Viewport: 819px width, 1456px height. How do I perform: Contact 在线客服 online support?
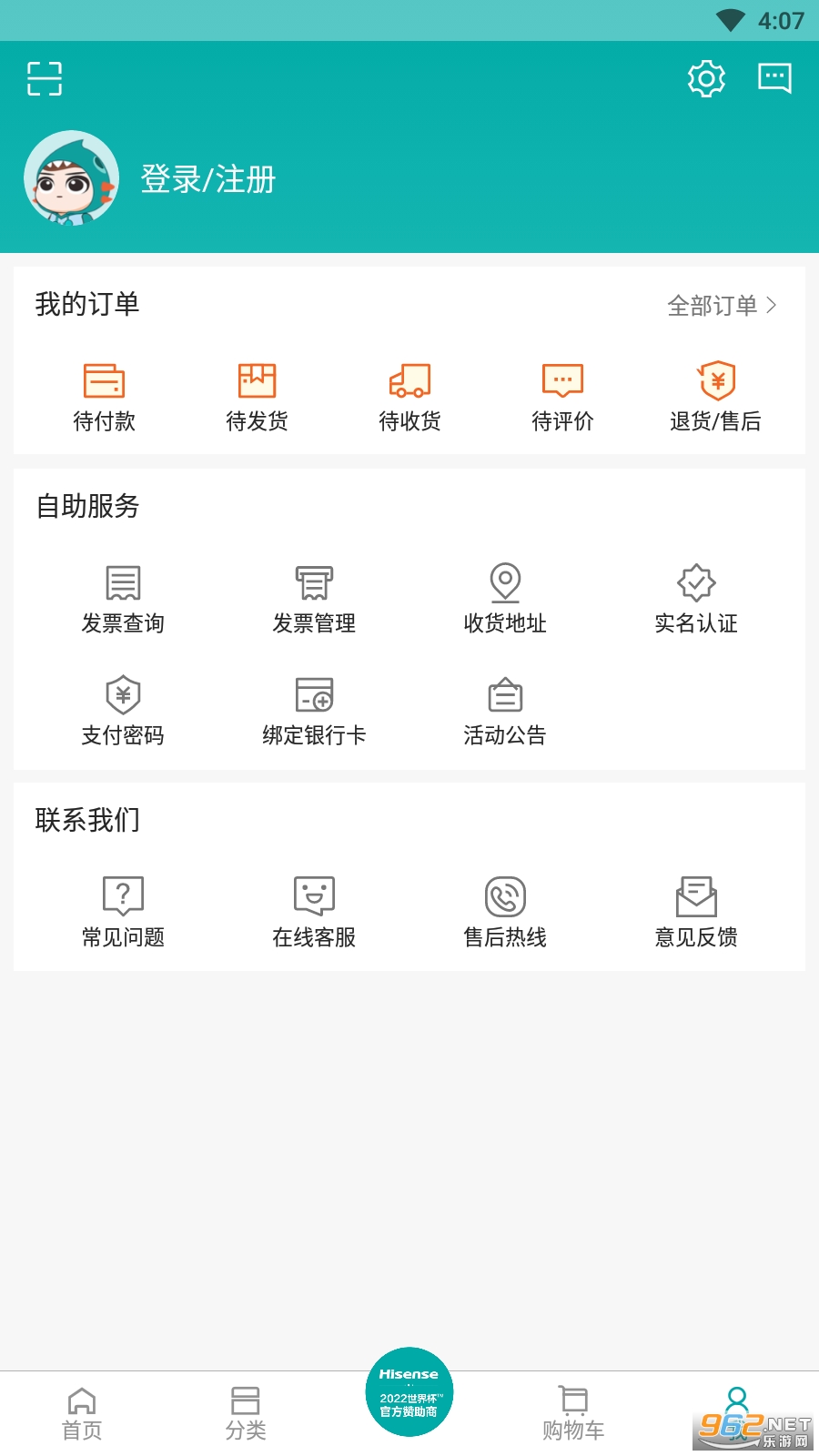coord(314,914)
